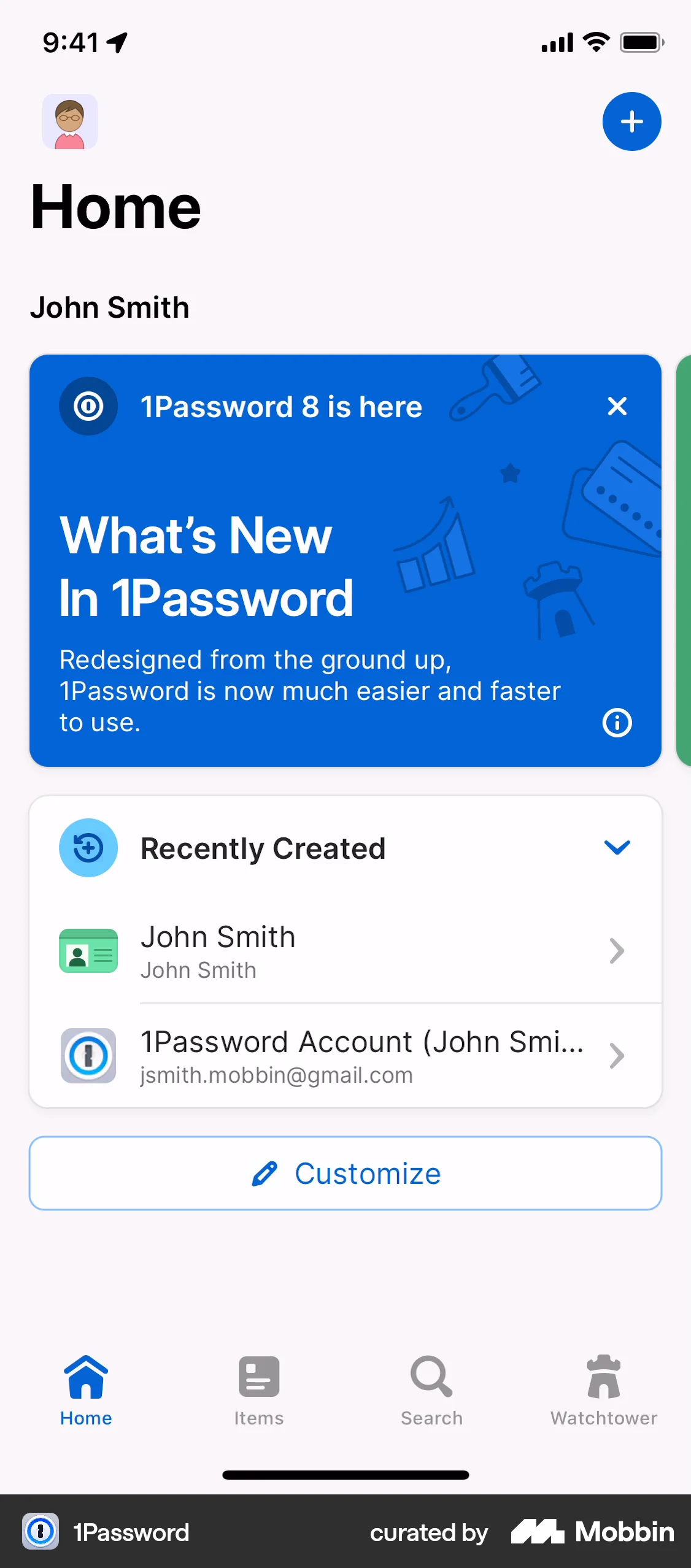Tap the 1Password logo in the banner
Viewport: 691px width, 1568px height.
click(88, 406)
